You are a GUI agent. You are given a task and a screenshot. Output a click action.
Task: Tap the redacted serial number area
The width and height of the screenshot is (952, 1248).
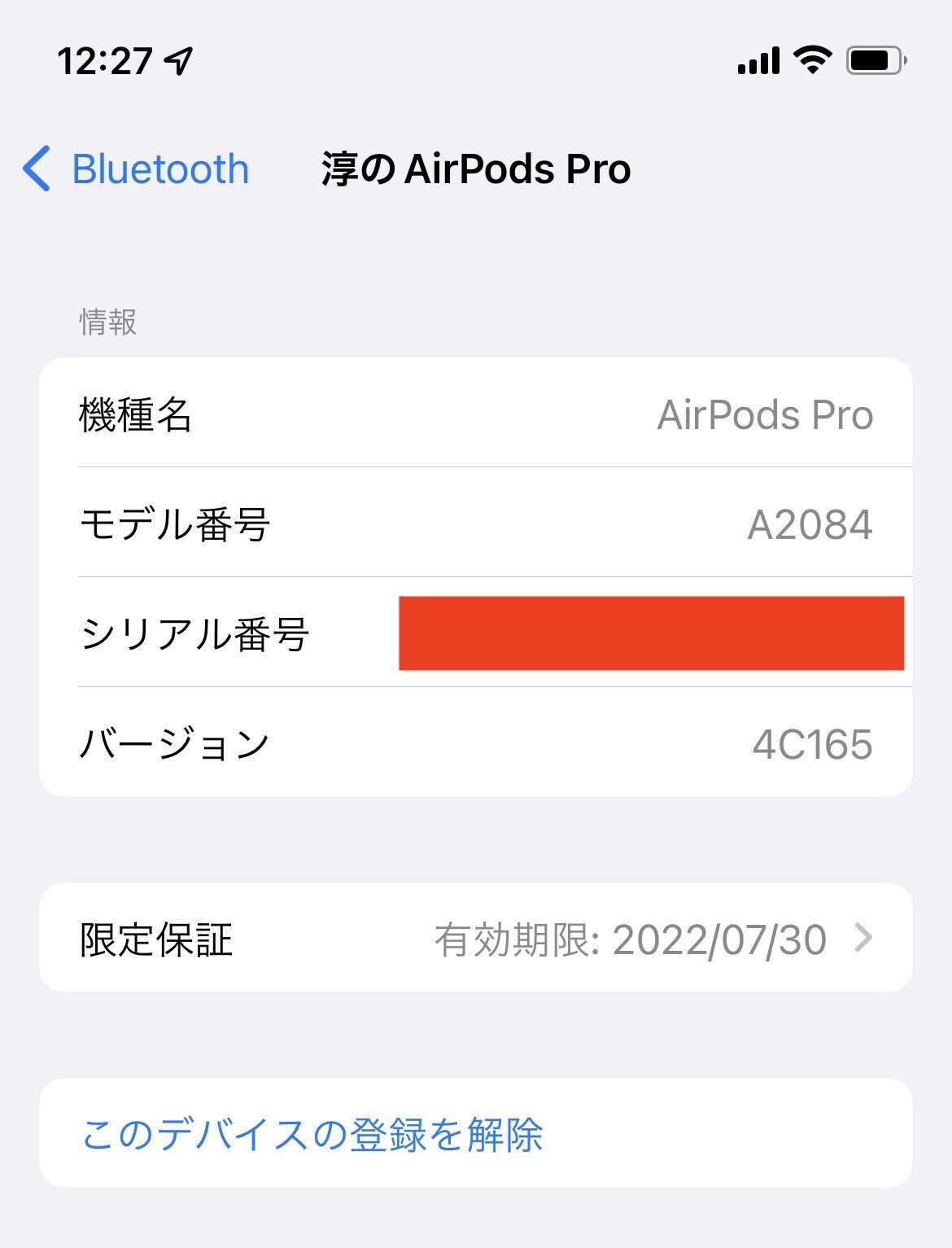(x=651, y=633)
